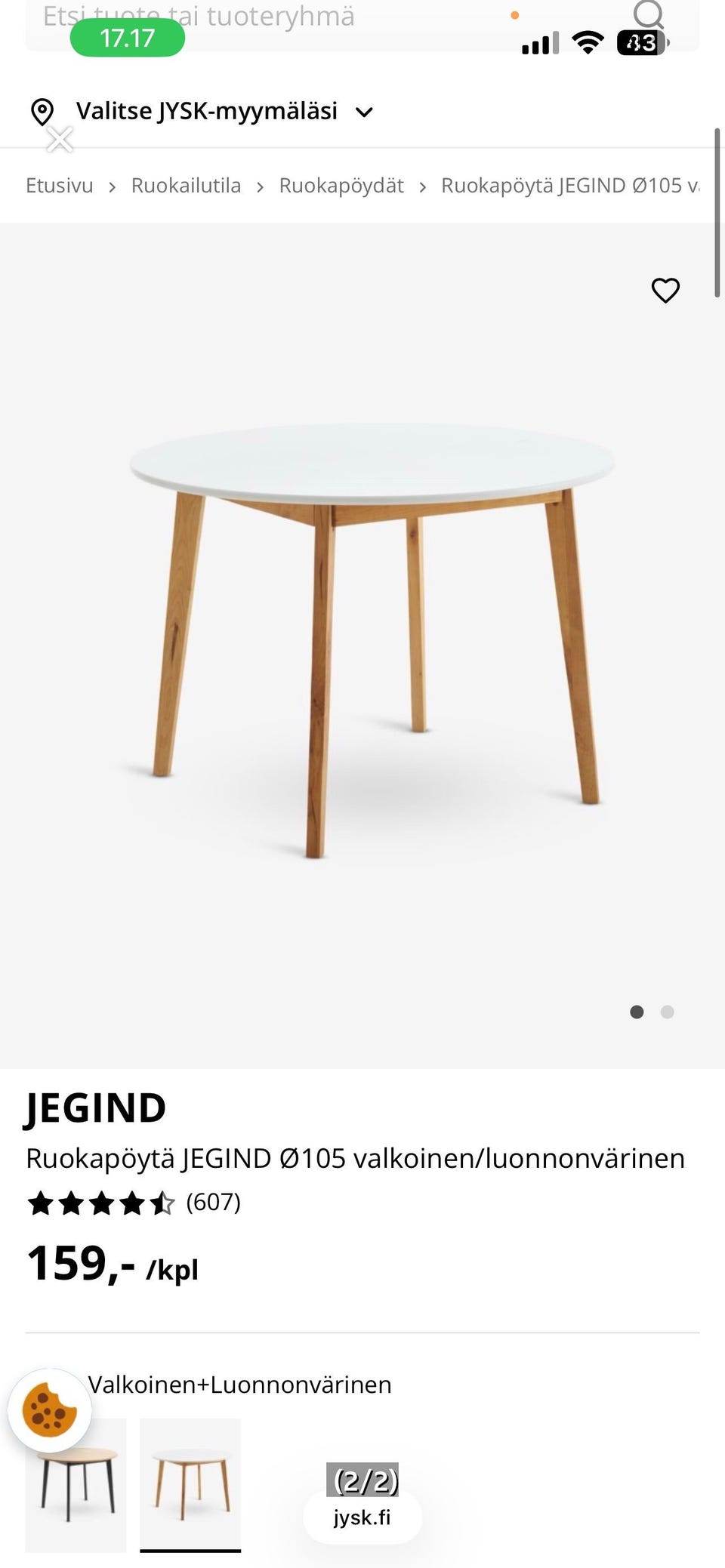Tap the jysk.fi source link
The width and height of the screenshot is (725, 1568).
click(x=362, y=1517)
